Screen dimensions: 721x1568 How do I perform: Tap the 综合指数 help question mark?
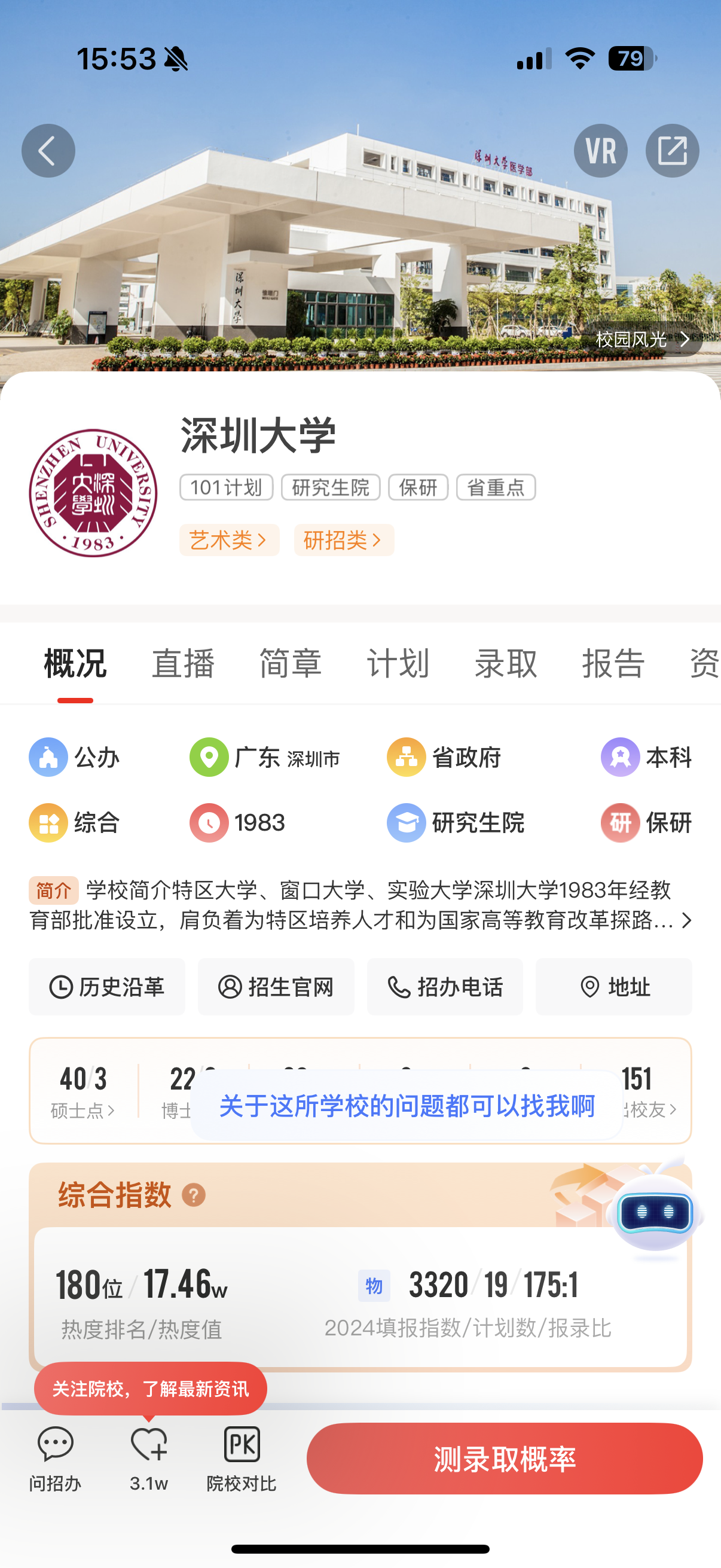point(194,1195)
